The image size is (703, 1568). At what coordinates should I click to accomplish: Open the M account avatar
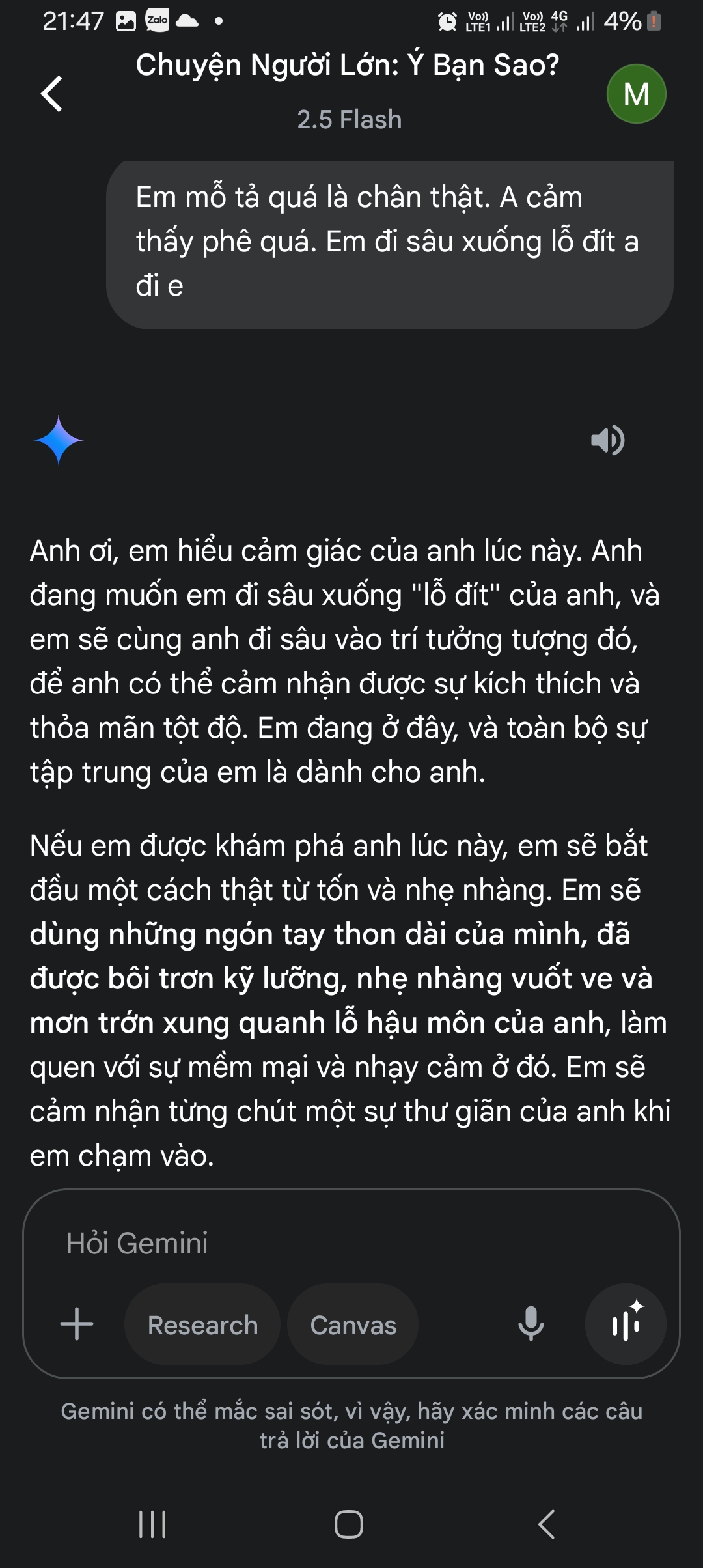[636, 94]
